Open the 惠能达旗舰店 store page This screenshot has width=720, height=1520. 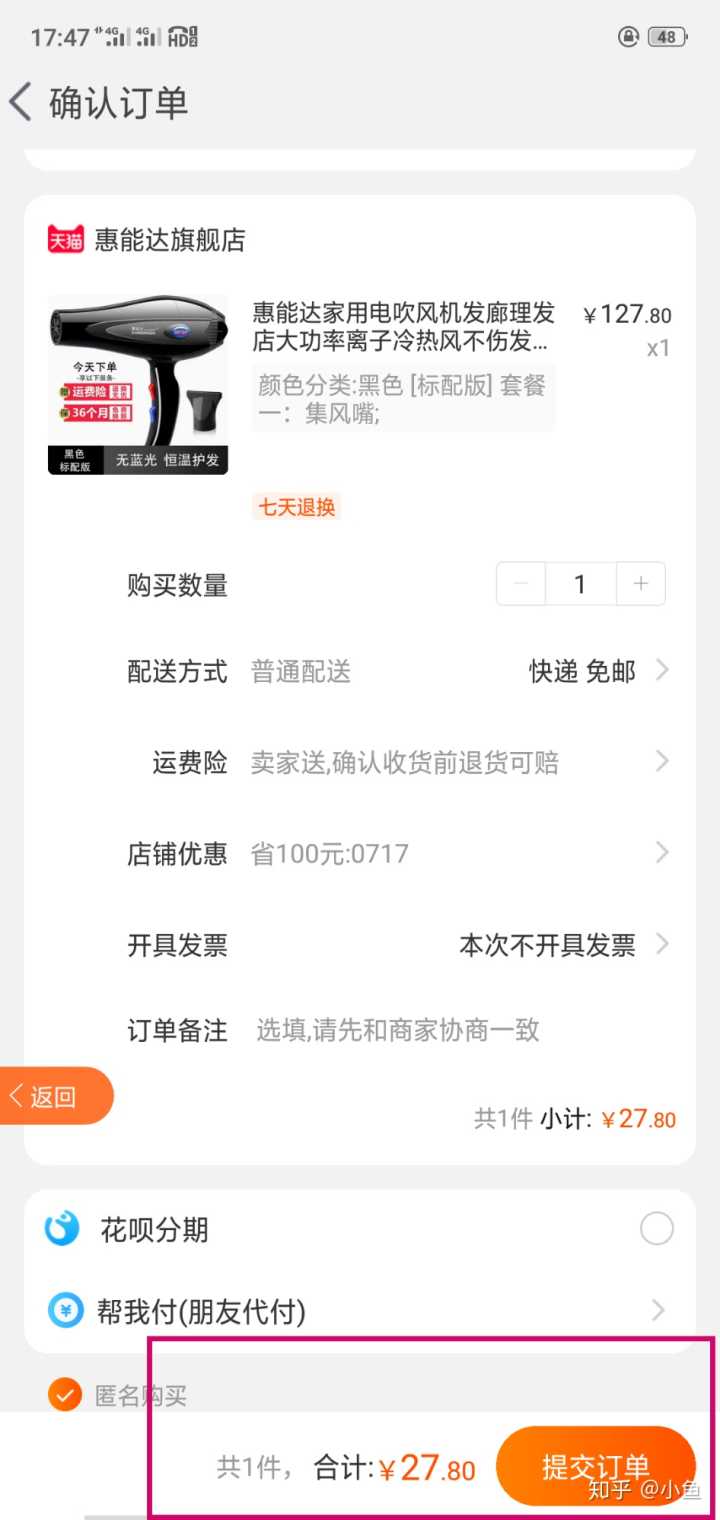[168, 240]
